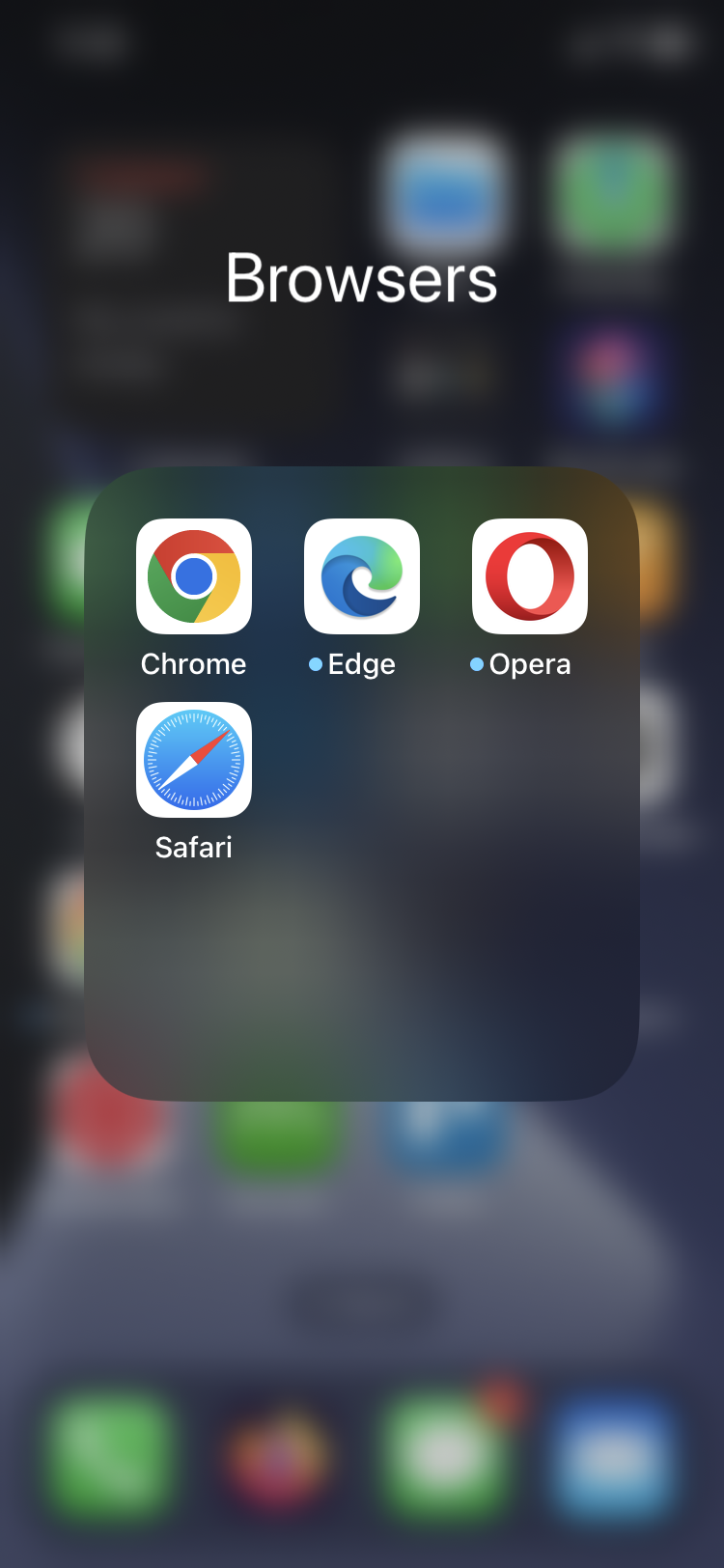Open the Opera app
The image size is (724, 1568).
point(529,576)
